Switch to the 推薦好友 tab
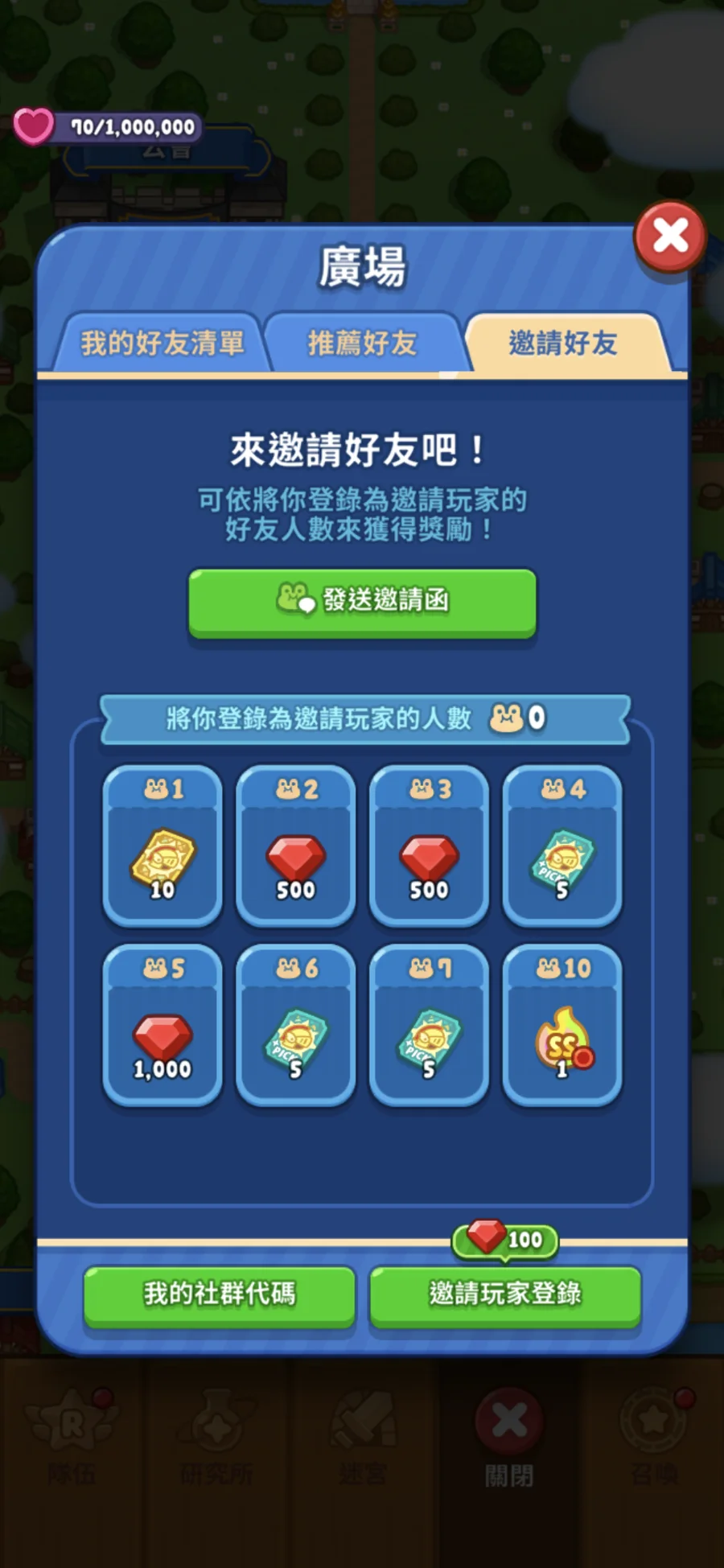This screenshot has width=724, height=1568. [362, 344]
